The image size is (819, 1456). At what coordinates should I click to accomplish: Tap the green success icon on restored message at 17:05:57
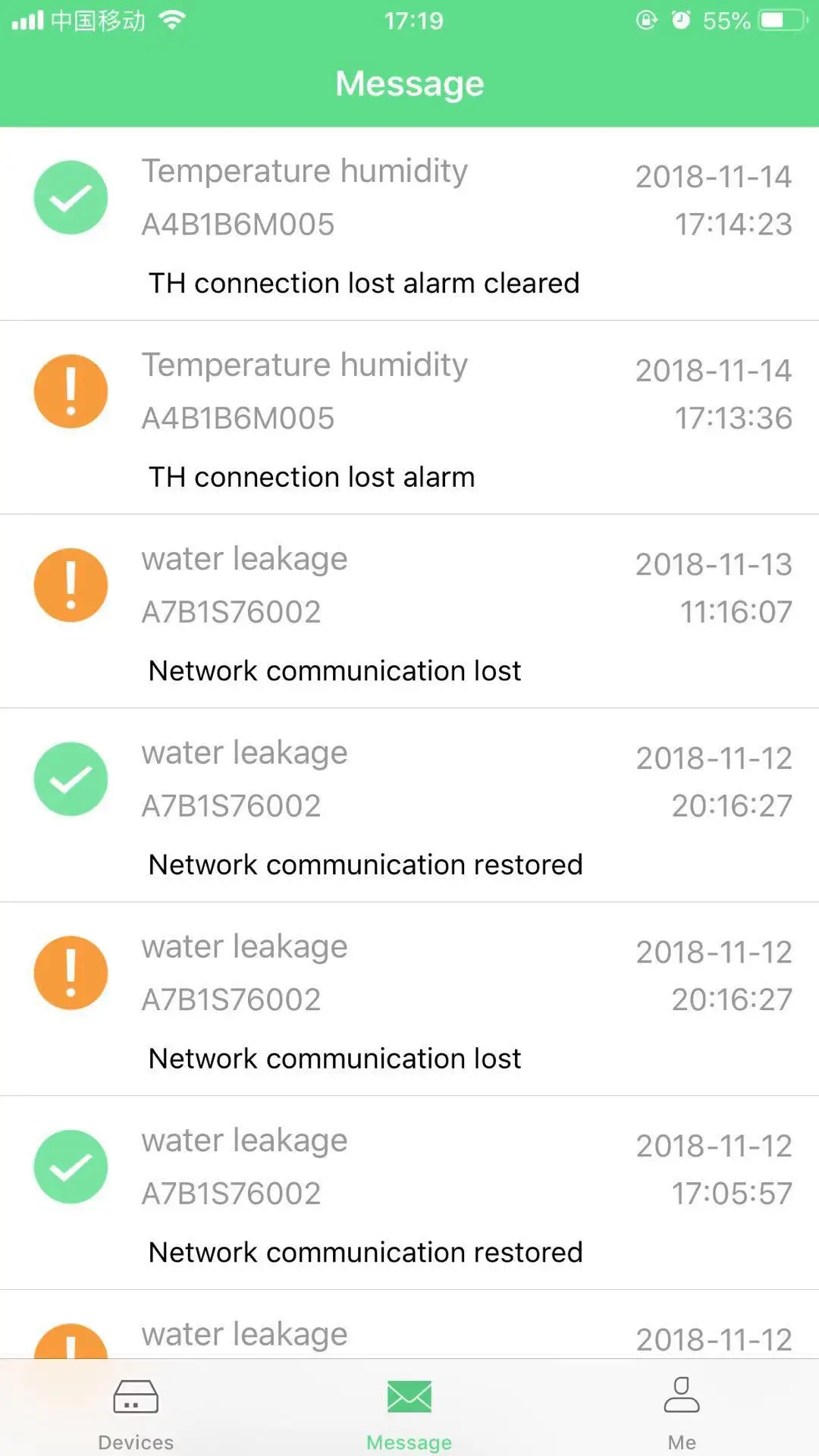[71, 1167]
